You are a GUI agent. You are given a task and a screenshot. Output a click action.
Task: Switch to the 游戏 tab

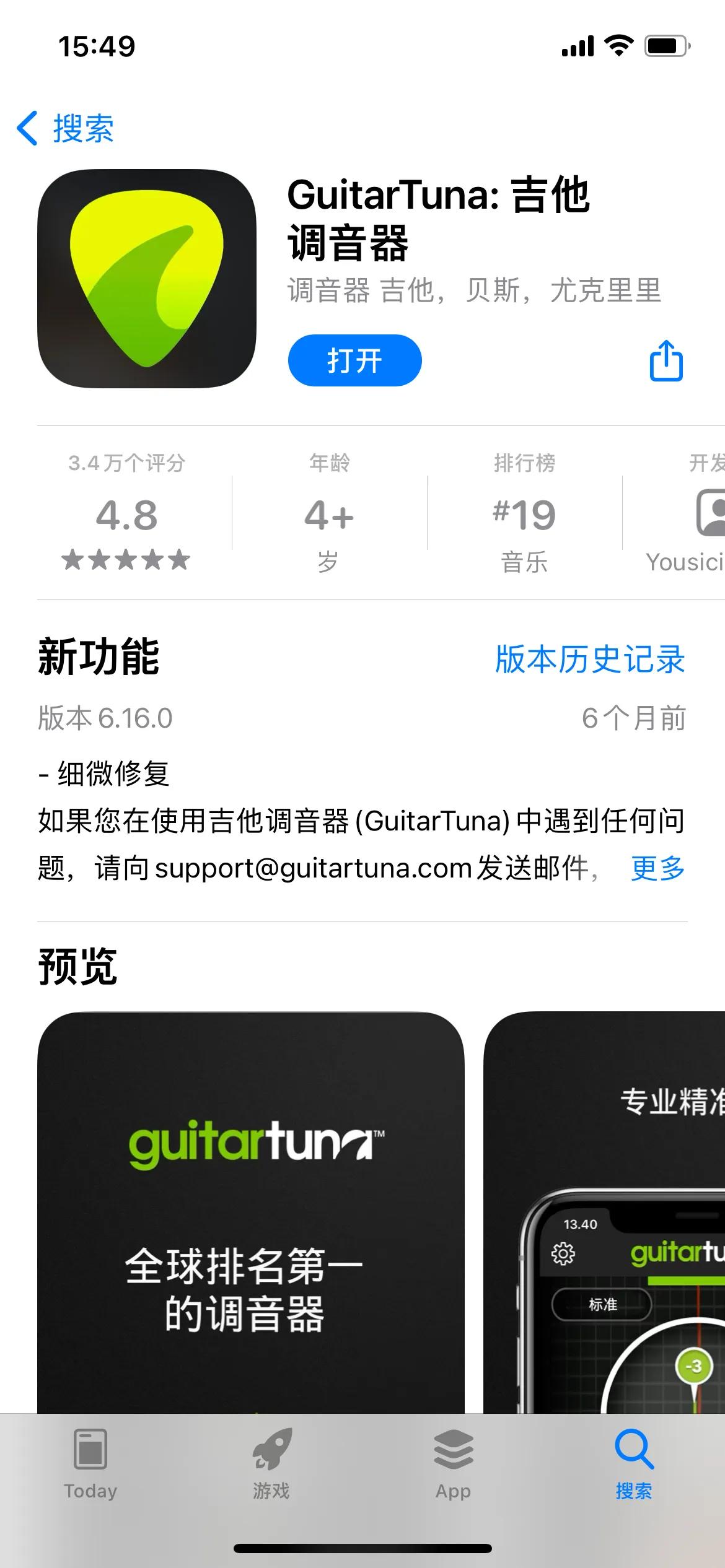coord(271,1464)
